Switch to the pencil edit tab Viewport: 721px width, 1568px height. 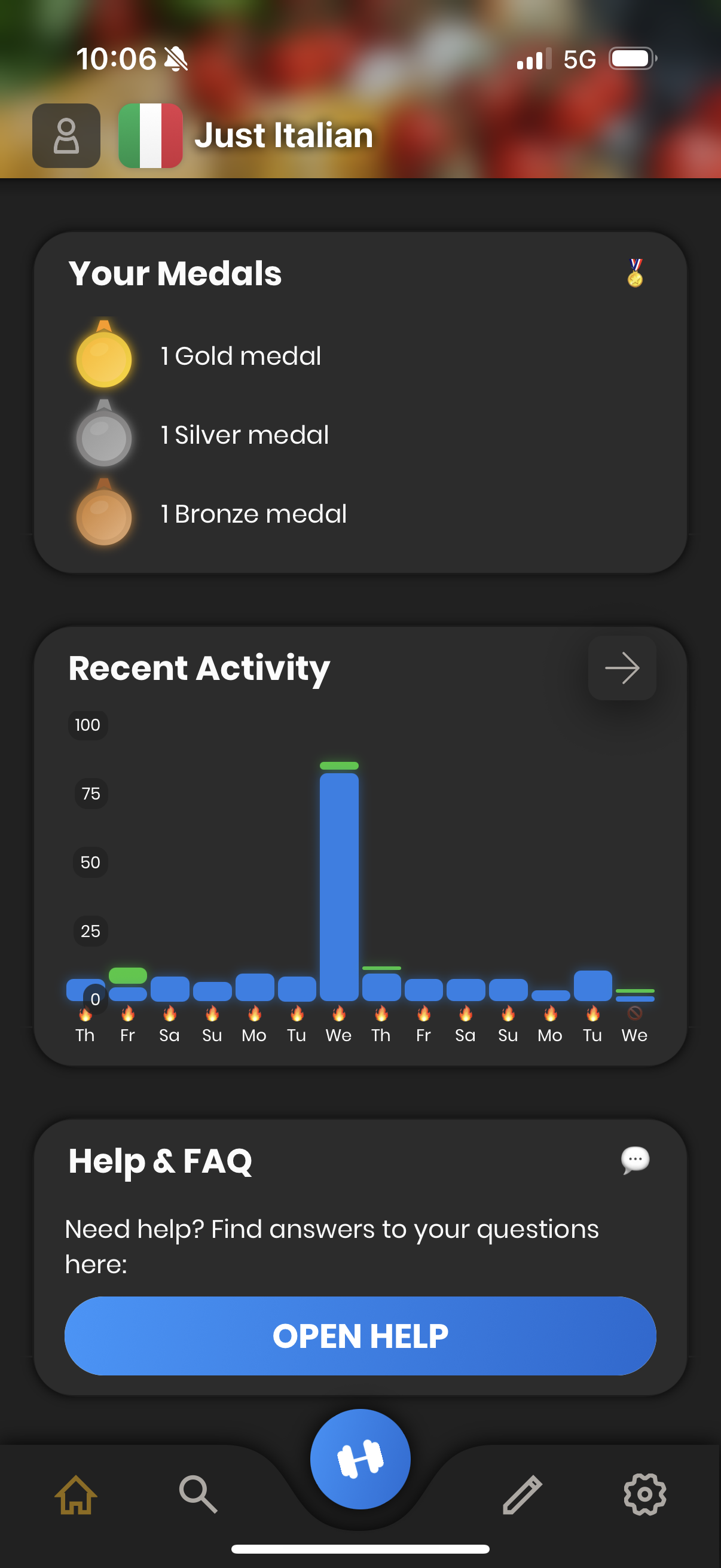tap(522, 1494)
